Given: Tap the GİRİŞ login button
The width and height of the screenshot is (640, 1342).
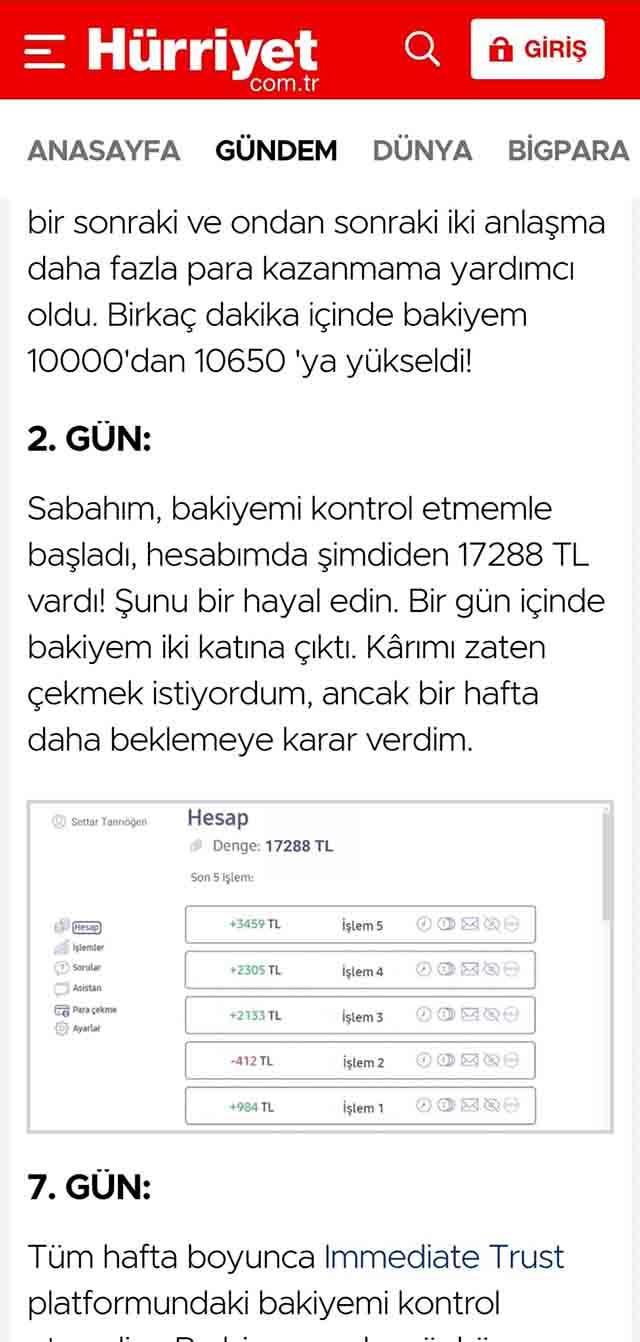Looking at the screenshot, I should pos(538,49).
